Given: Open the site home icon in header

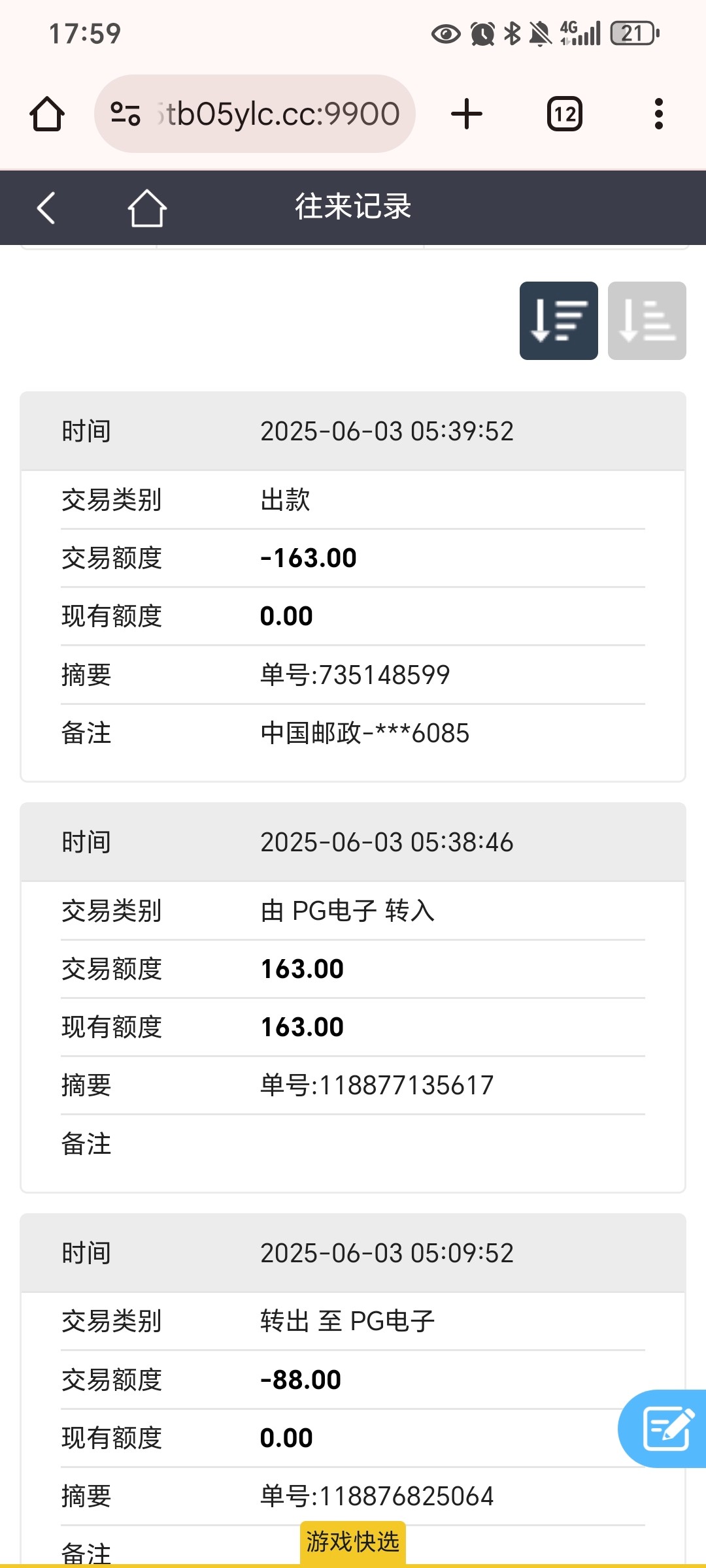Looking at the screenshot, I should click(146, 208).
